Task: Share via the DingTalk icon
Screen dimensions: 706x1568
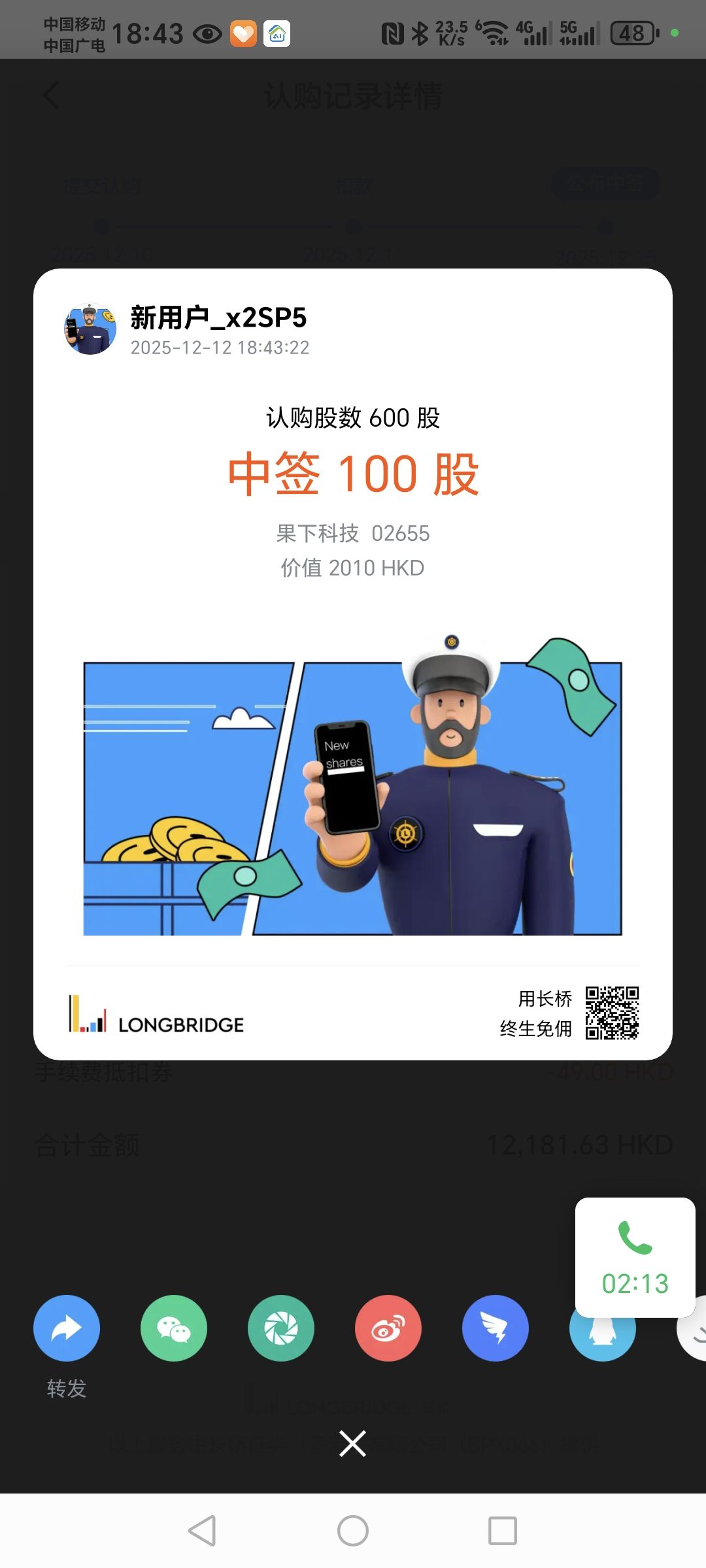Action: tap(496, 1328)
